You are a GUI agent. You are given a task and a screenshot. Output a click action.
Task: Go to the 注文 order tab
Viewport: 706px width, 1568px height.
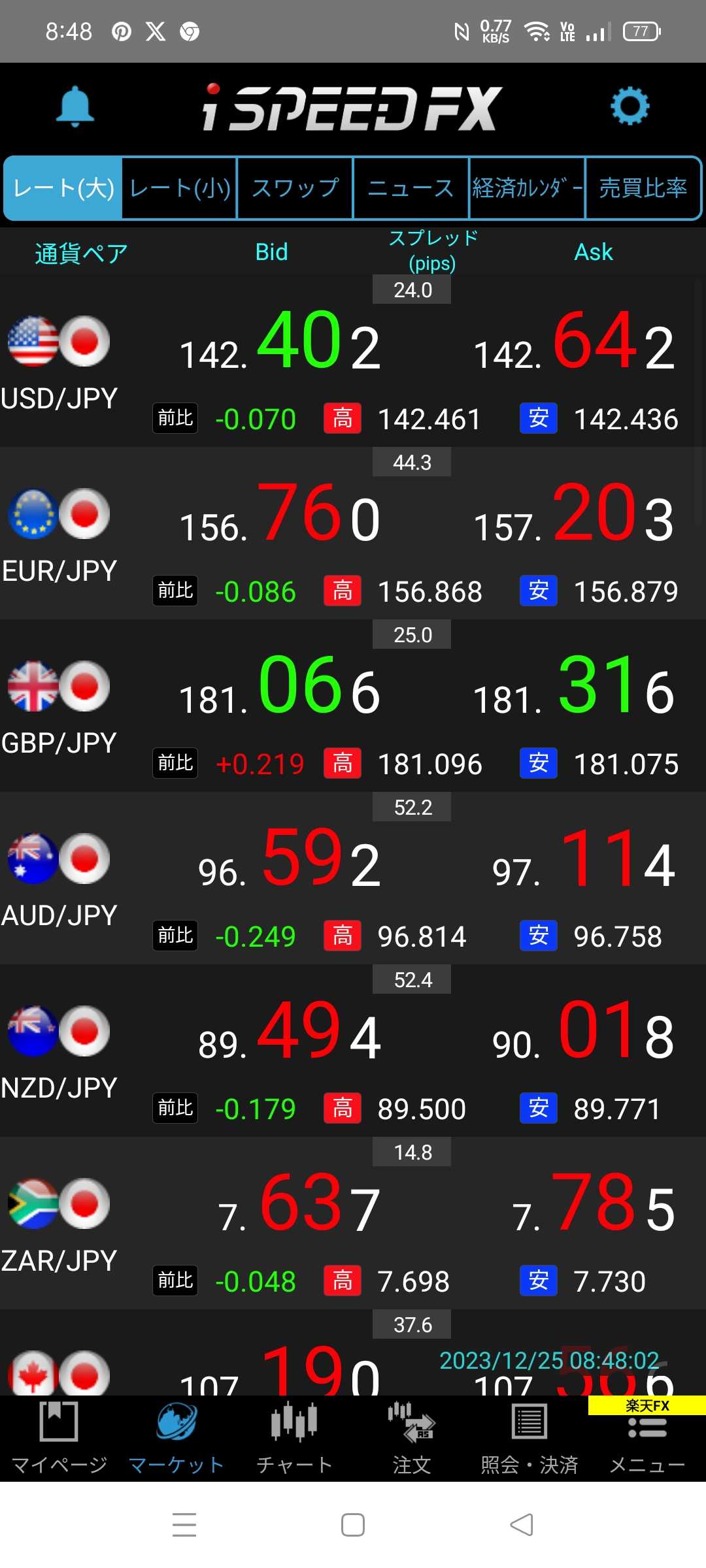[x=412, y=1439]
